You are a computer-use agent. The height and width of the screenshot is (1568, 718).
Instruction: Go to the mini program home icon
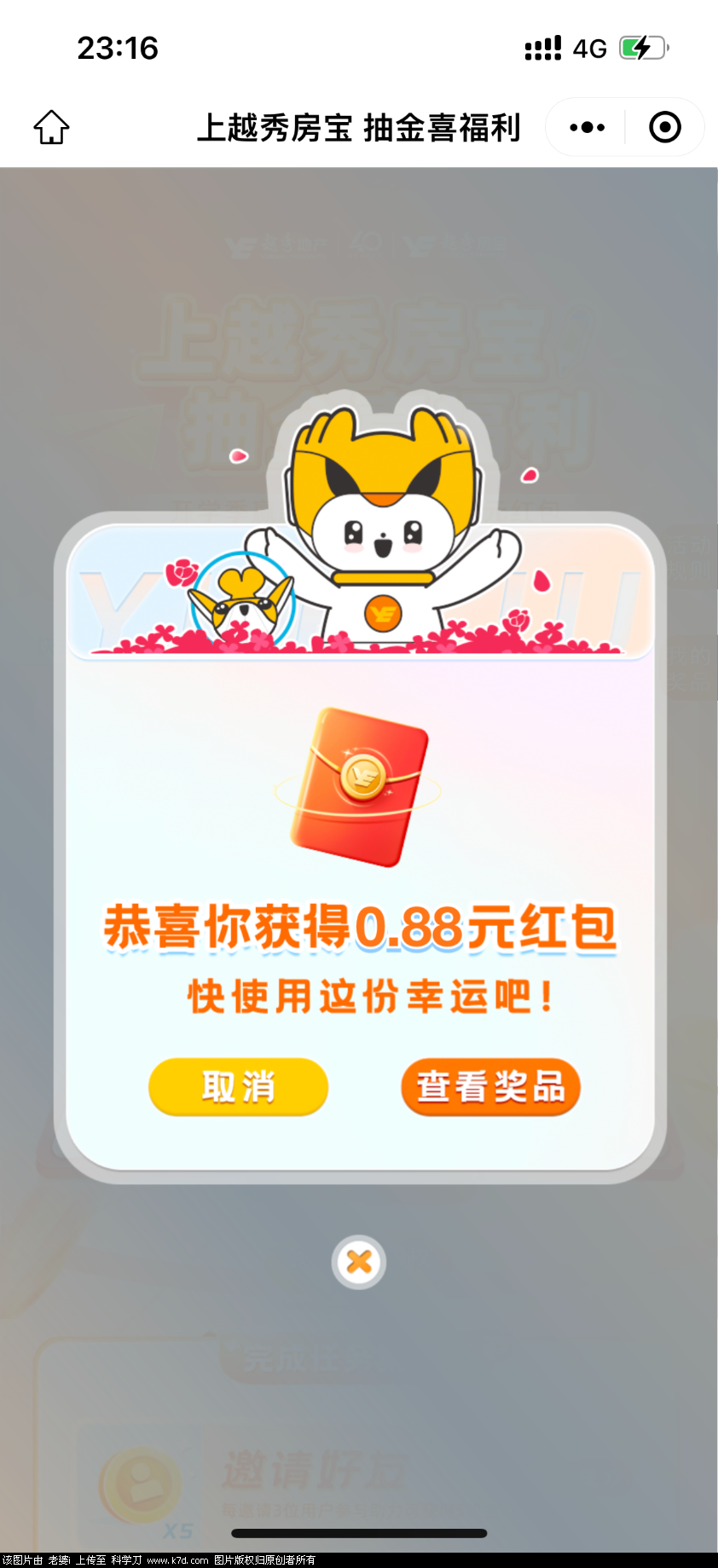(x=51, y=127)
